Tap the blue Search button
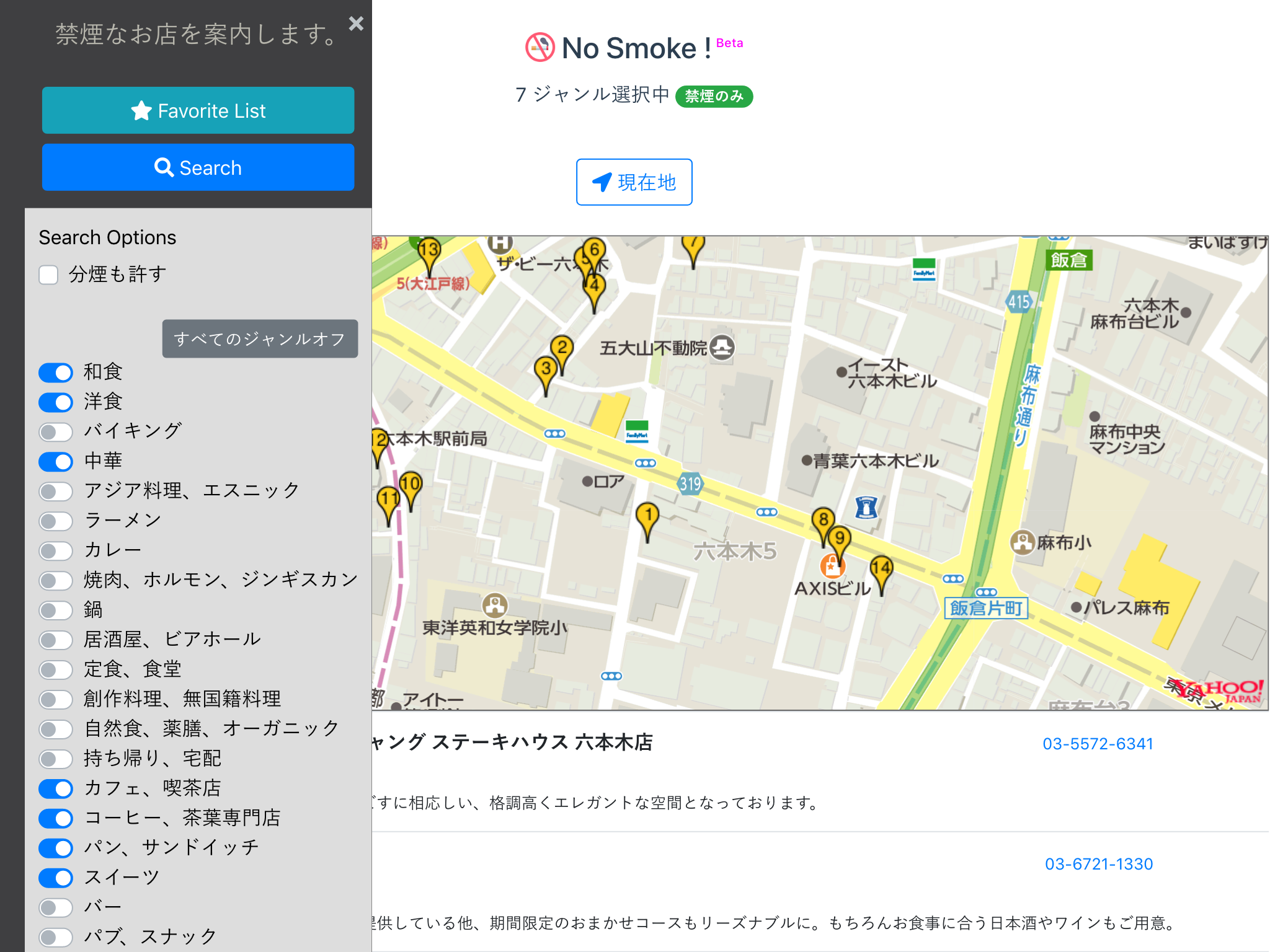This screenshot has width=1270, height=952. 198,167
